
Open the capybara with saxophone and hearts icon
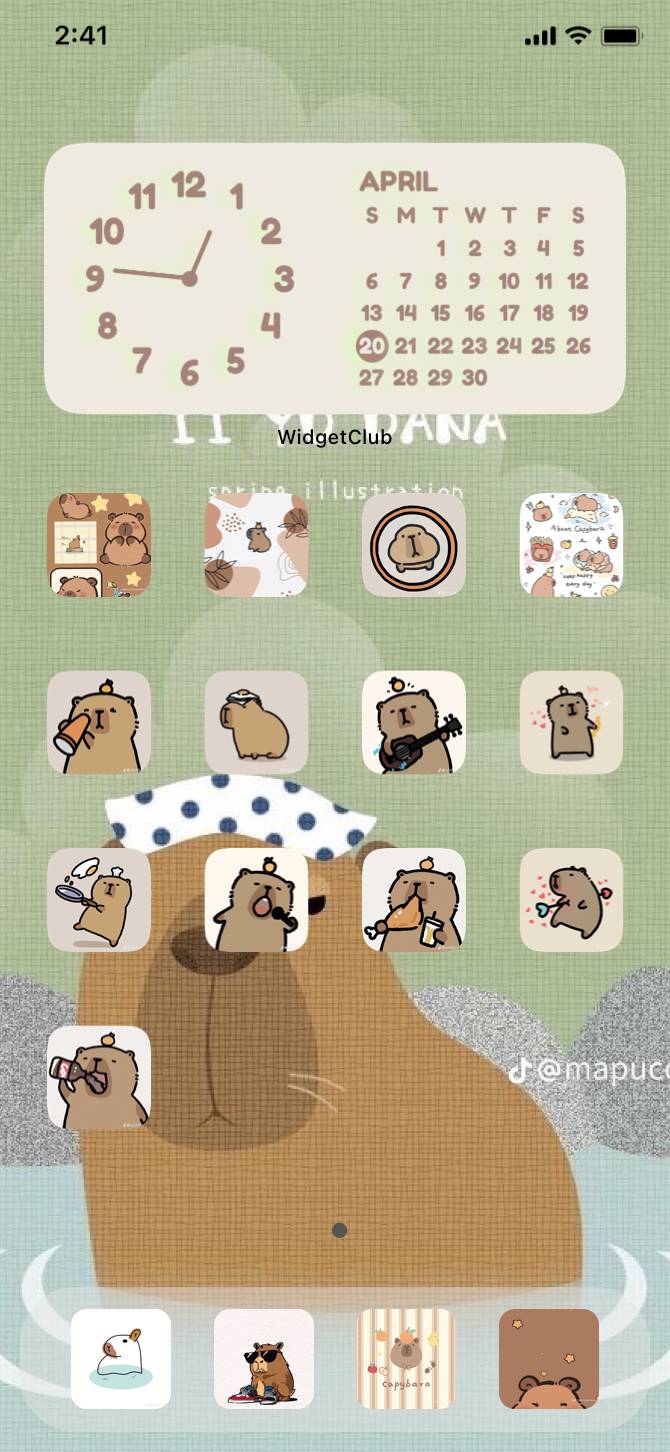571,722
